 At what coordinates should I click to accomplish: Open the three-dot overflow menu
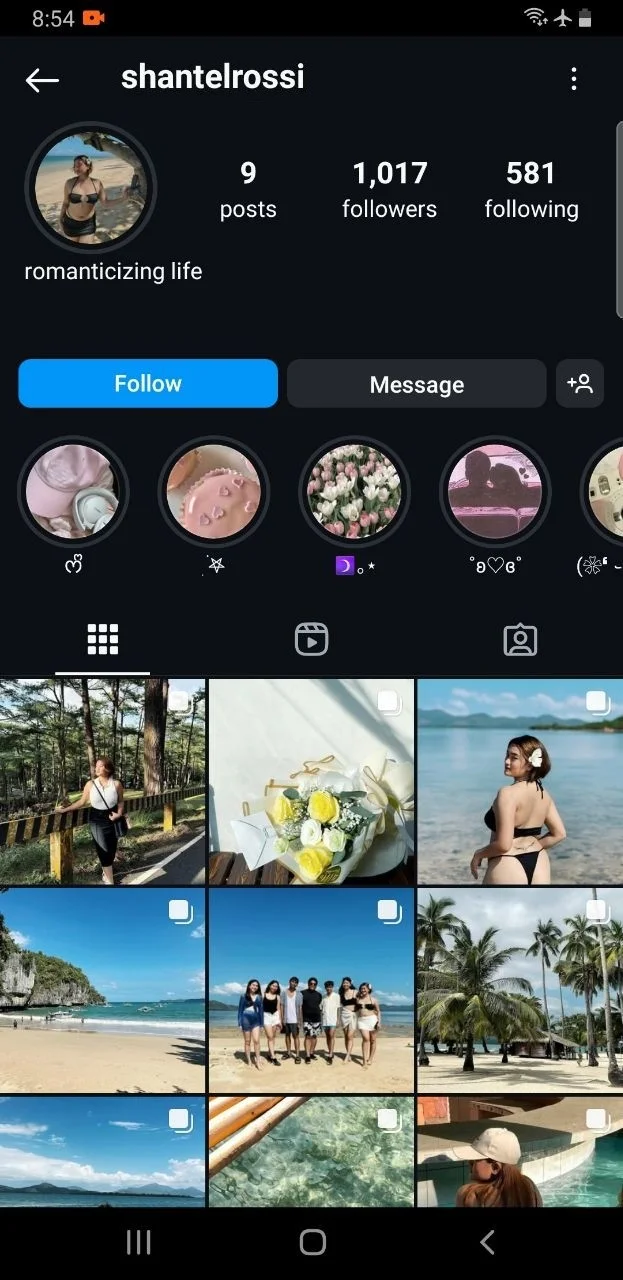coord(573,79)
